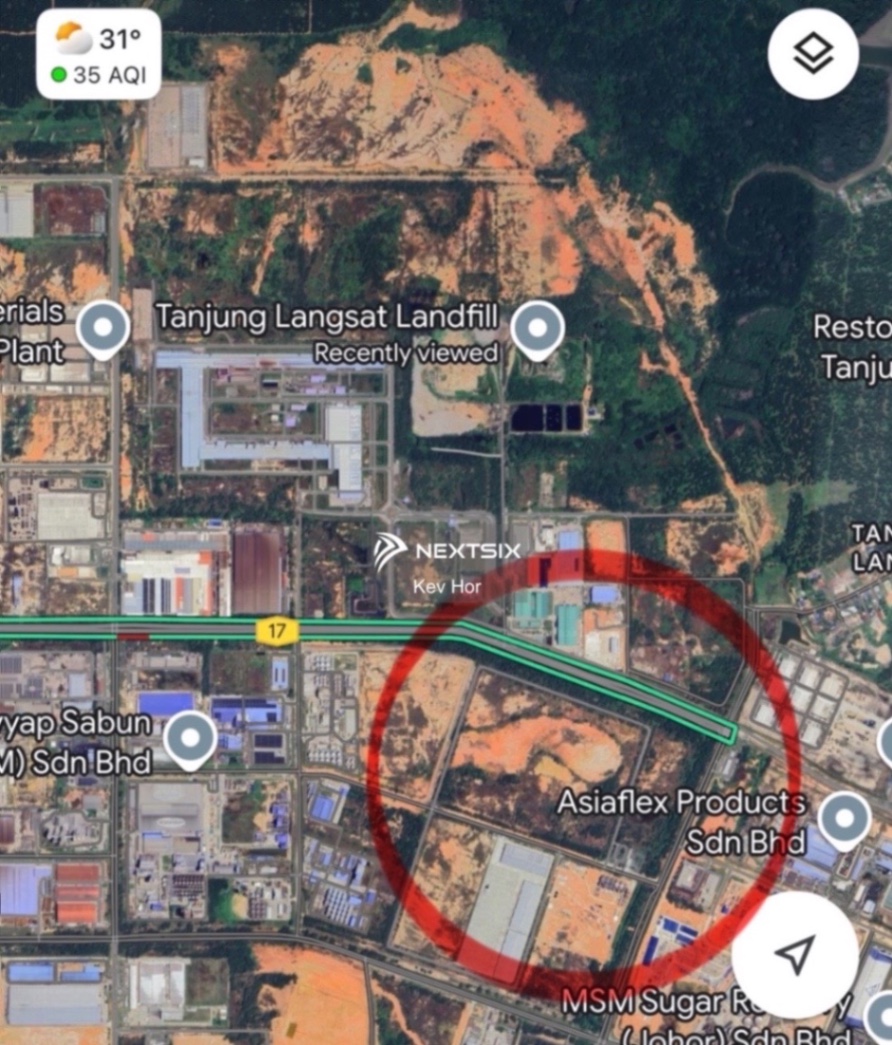Tap the green AQI status dot
This screenshot has height=1045, width=892.
(59, 72)
